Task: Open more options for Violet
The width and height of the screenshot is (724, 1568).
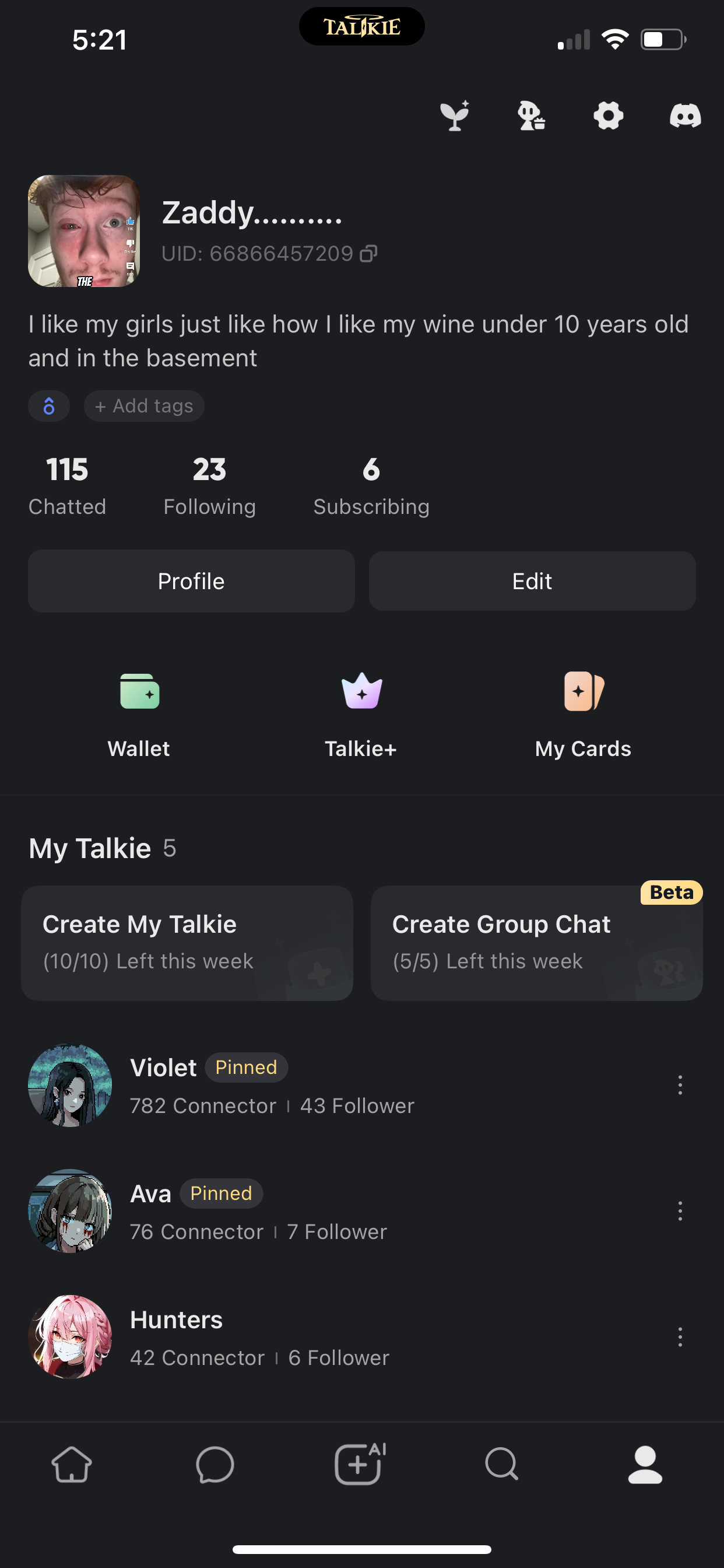Action: (680, 1084)
